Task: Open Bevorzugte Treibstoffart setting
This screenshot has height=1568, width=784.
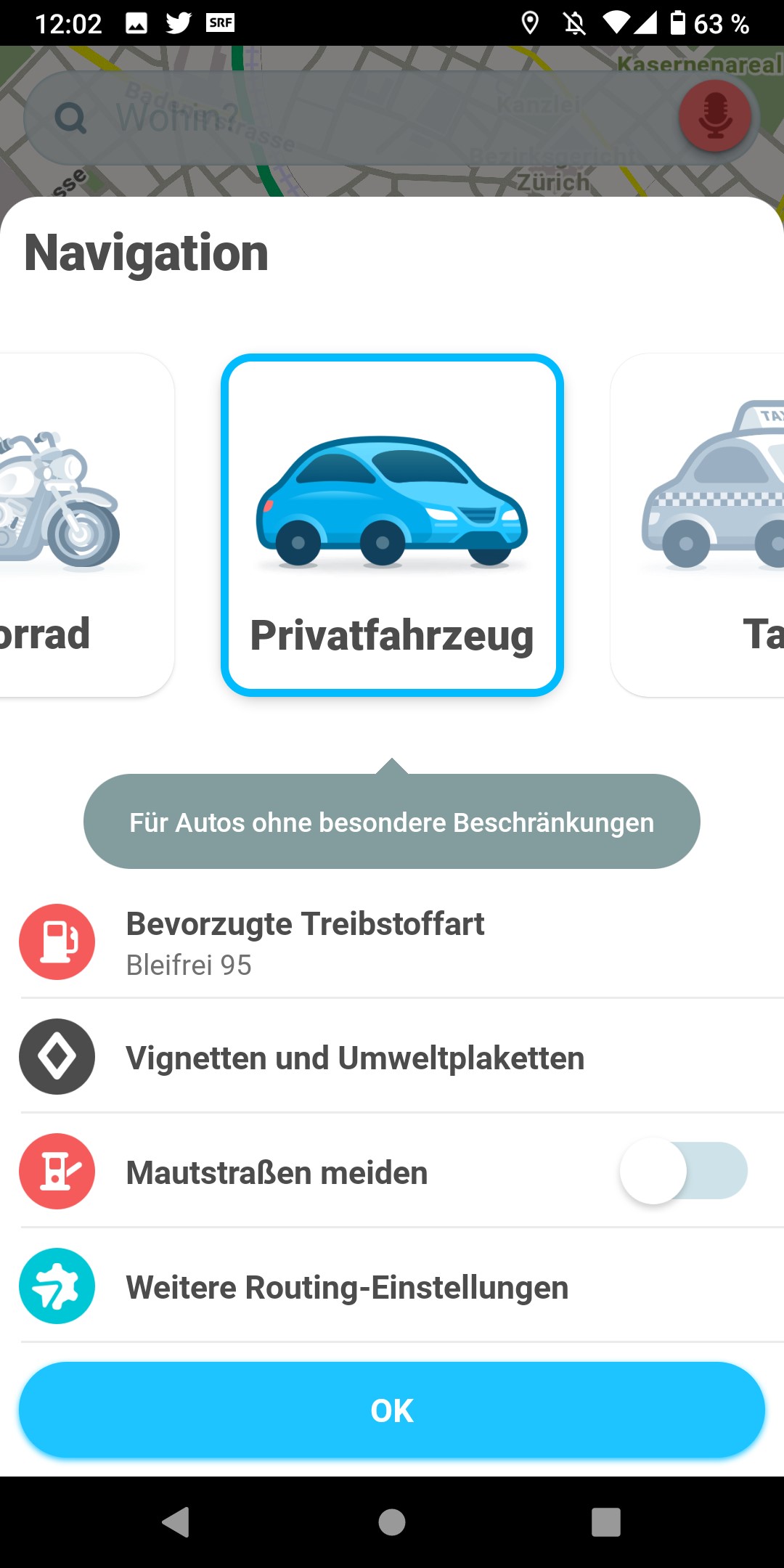Action: click(392, 942)
